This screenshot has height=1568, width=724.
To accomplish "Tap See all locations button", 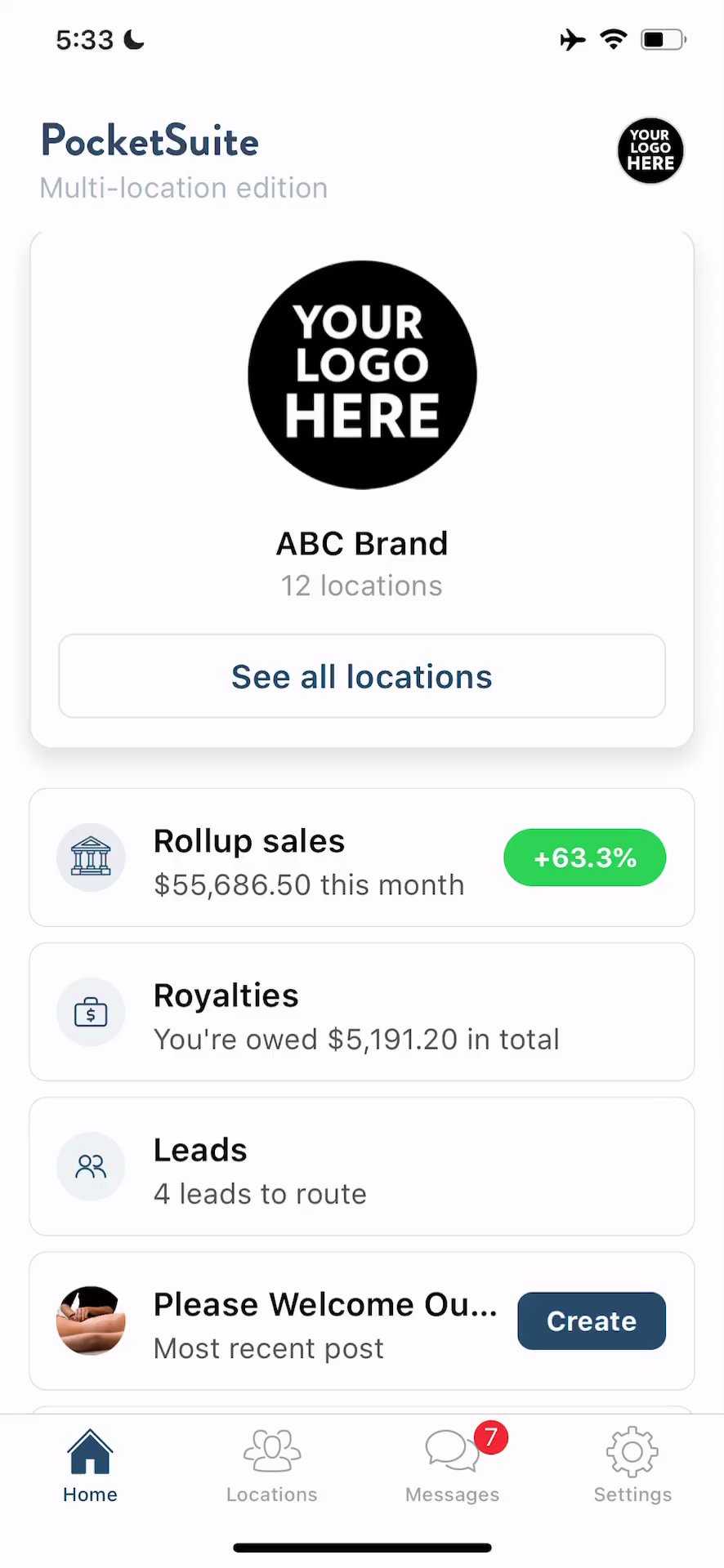I will coord(362,676).
